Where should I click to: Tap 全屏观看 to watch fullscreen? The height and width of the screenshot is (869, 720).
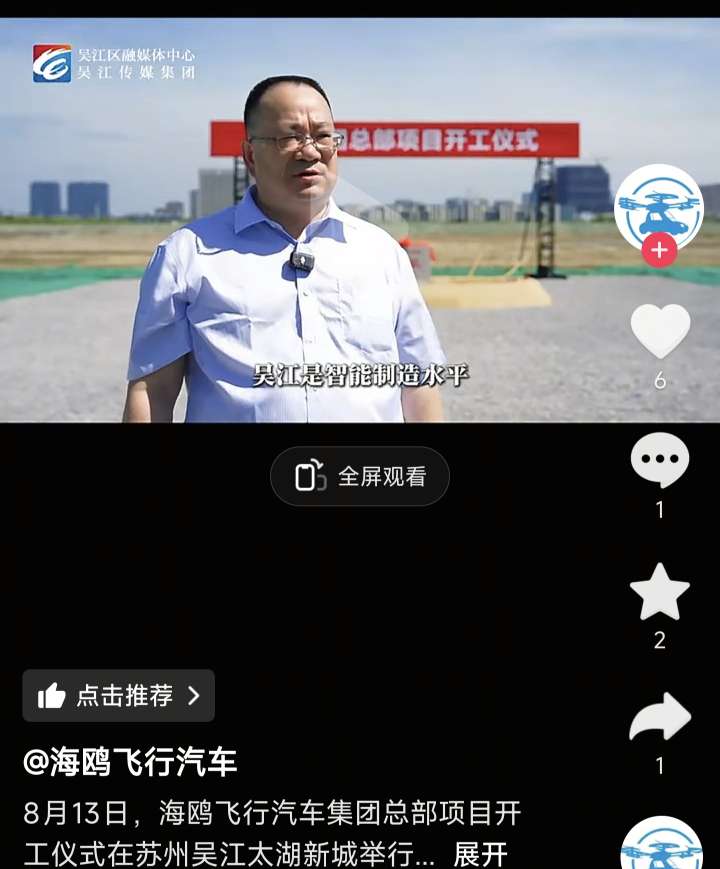pyautogui.click(x=360, y=476)
